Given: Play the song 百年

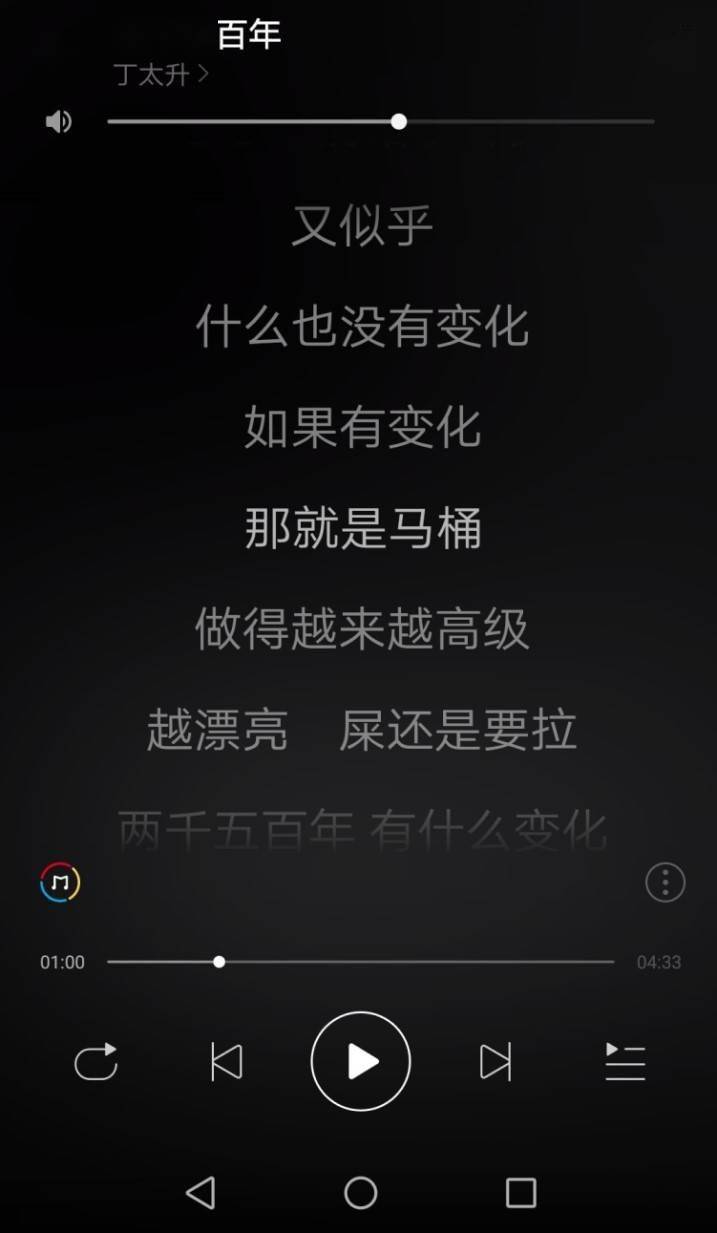Looking at the screenshot, I should pyautogui.click(x=361, y=1062).
